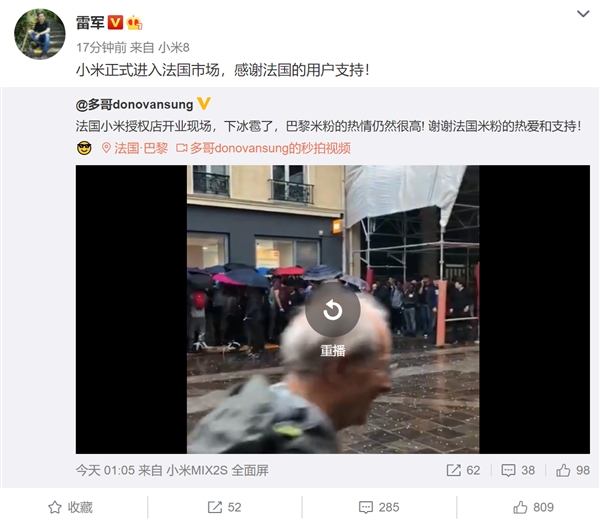Like the original post with 98 likes
The width and height of the screenshot is (600, 521).
click(x=572, y=469)
